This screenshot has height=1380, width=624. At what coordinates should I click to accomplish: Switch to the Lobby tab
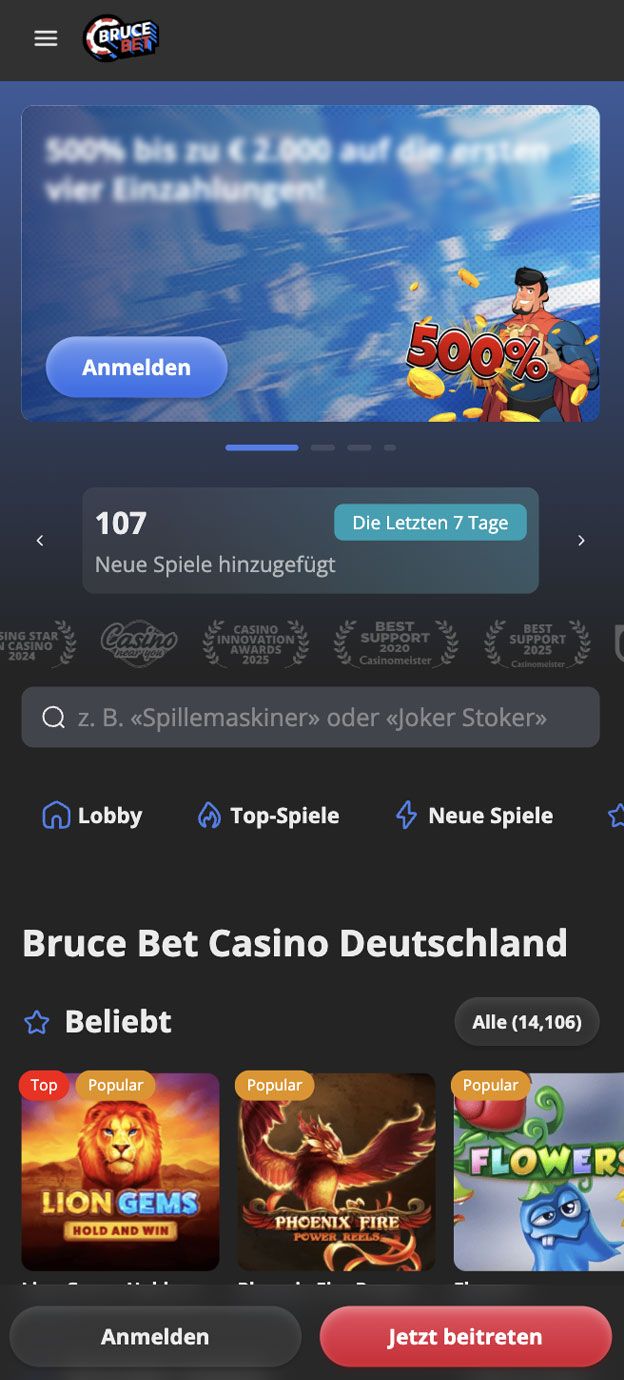92,816
